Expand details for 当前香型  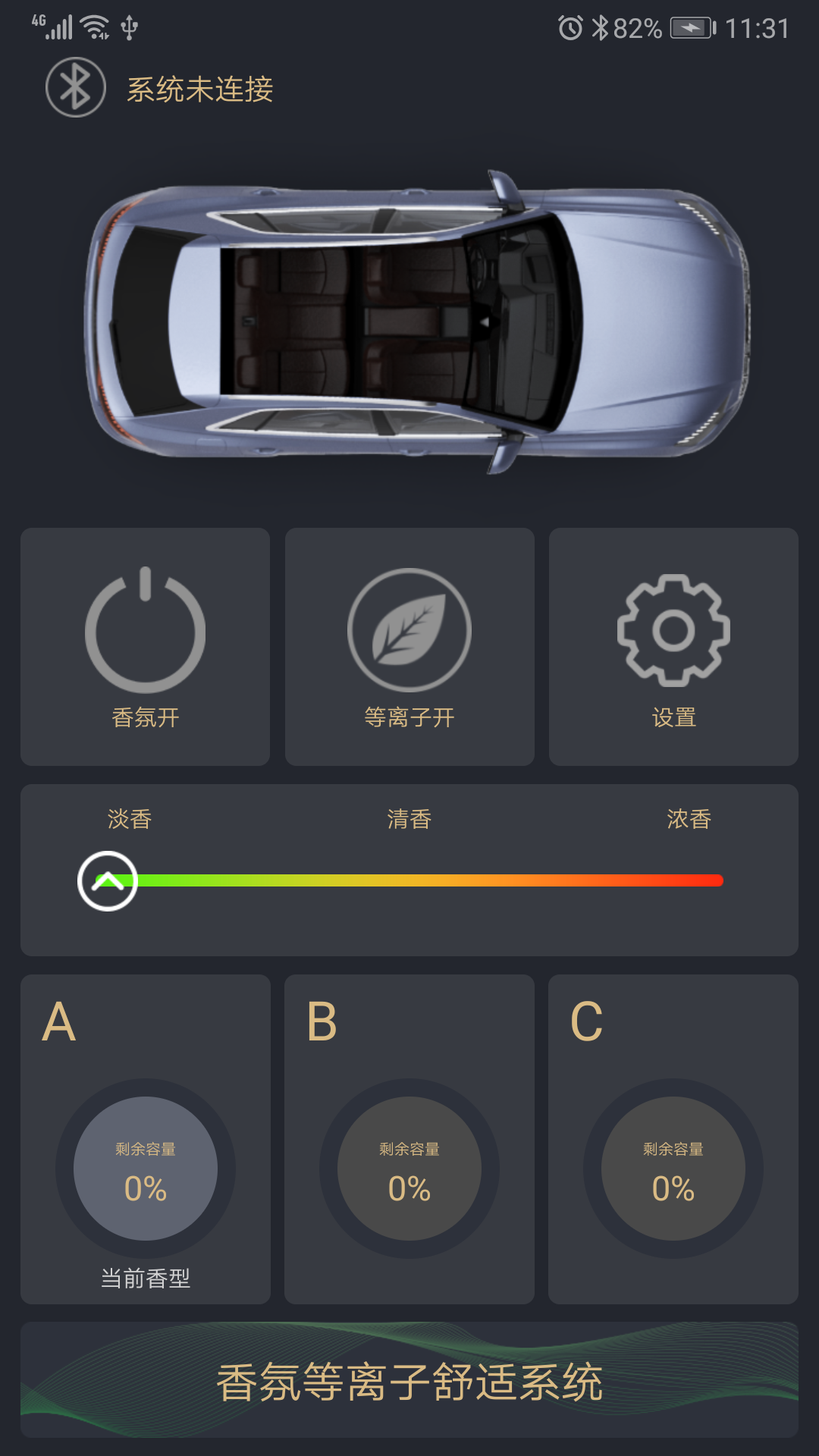146,1276
